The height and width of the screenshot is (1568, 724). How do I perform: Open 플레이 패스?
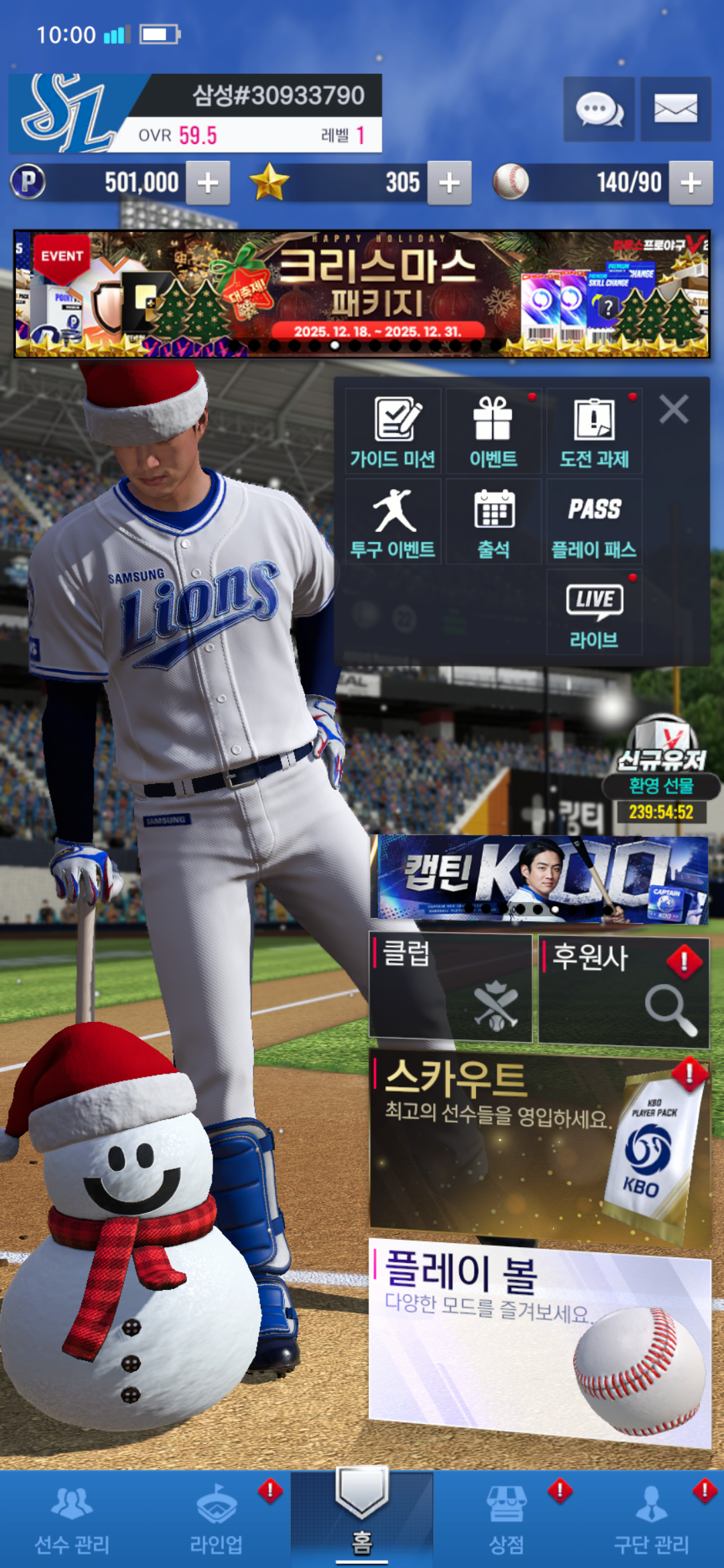(594, 523)
